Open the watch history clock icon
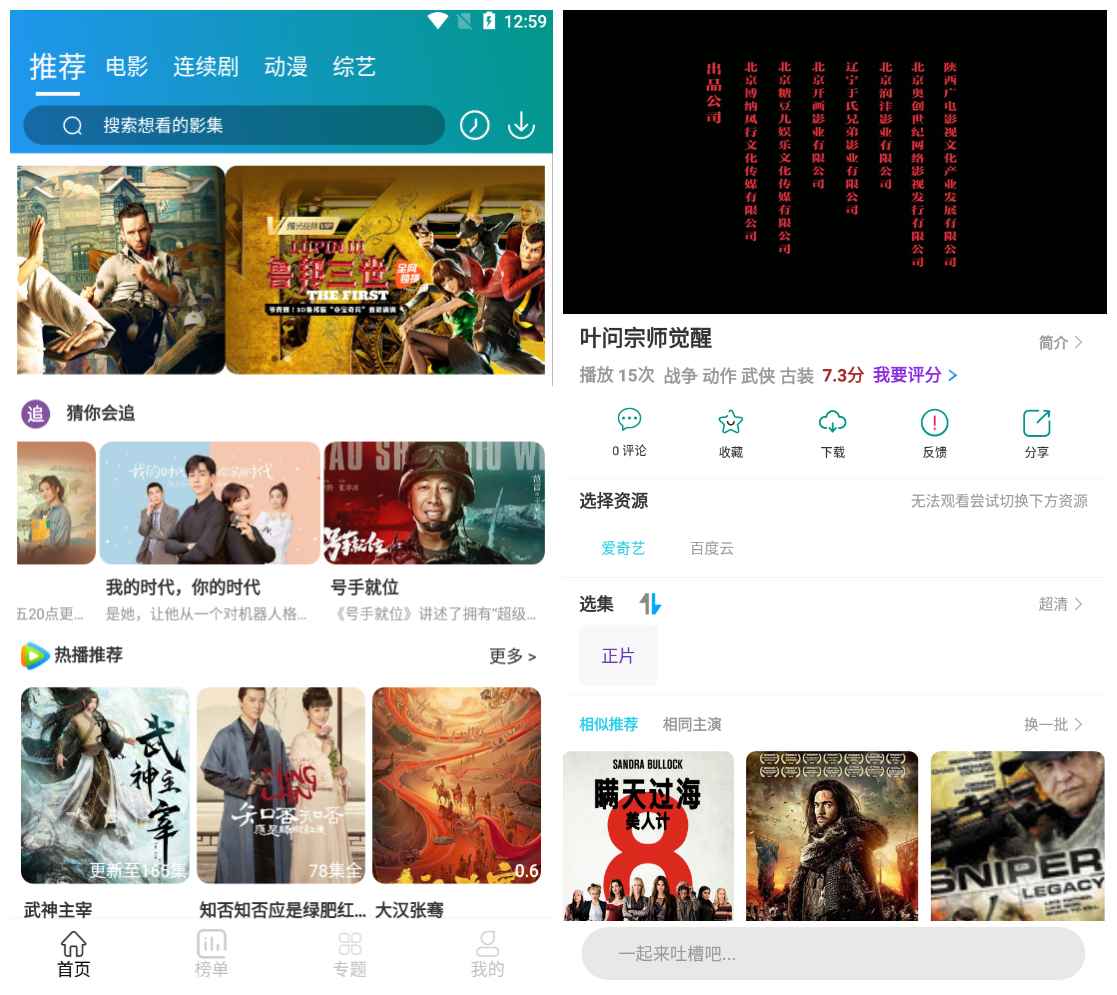The width and height of the screenshot is (1117, 995). (x=474, y=125)
